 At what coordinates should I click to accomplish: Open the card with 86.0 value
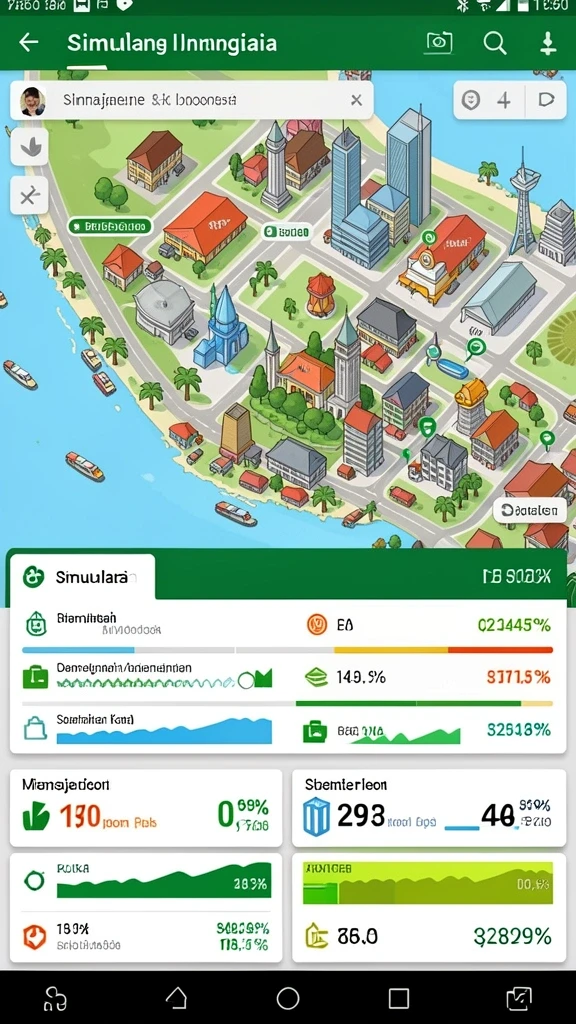(428, 908)
